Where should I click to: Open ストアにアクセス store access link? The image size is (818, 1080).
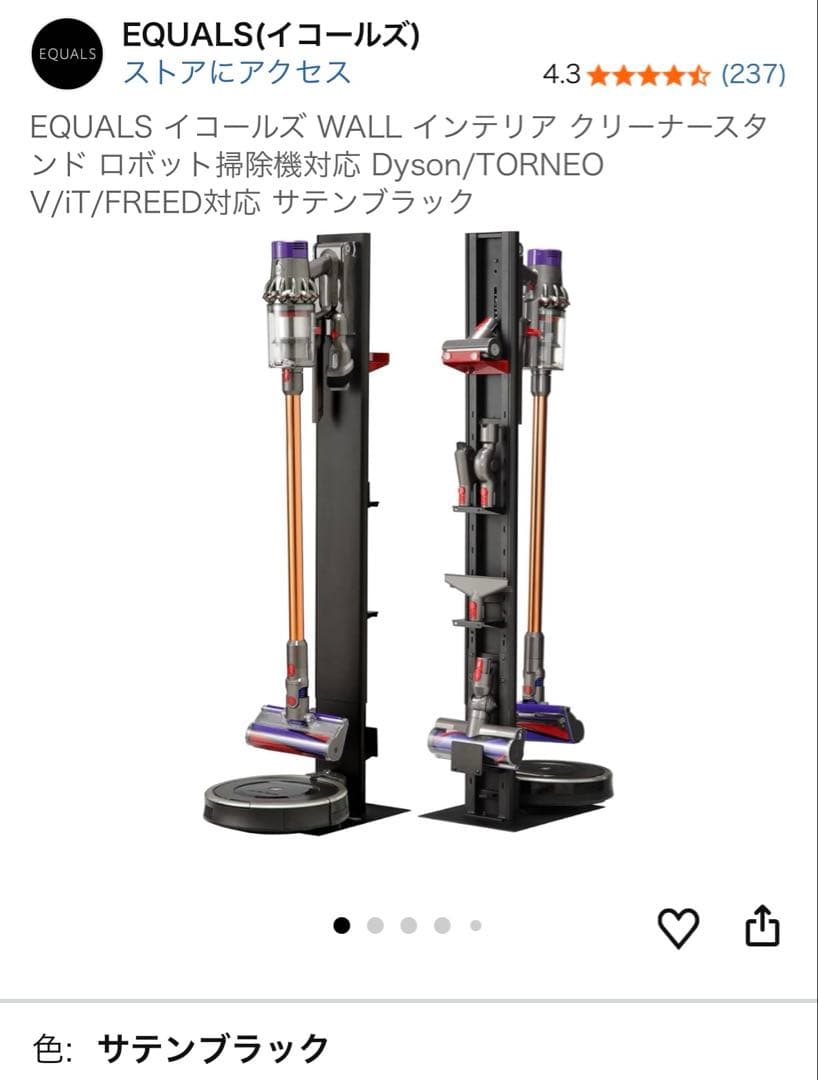(236, 72)
